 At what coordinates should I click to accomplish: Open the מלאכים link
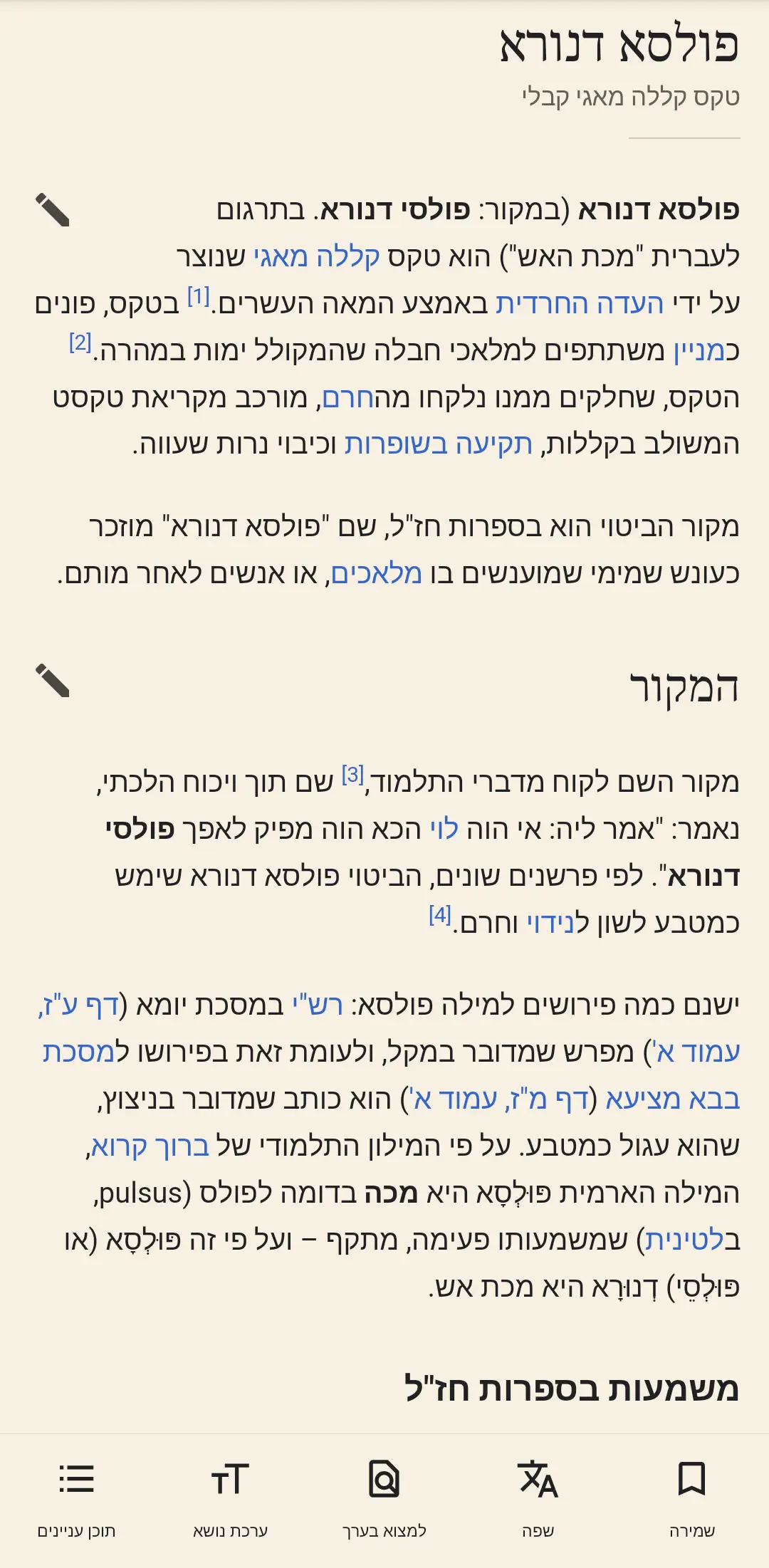pos(377,573)
